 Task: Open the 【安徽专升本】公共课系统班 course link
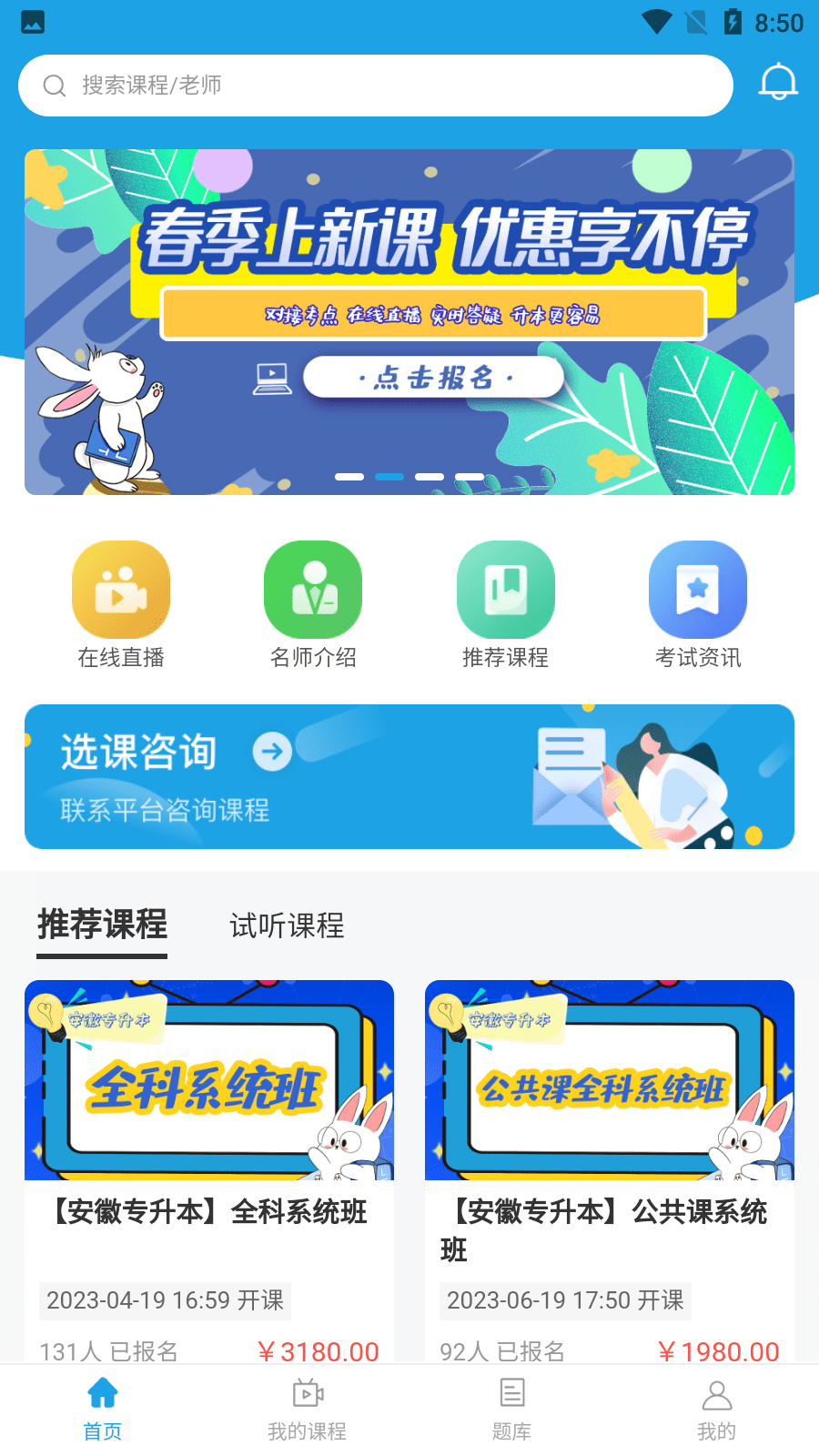point(609,1232)
